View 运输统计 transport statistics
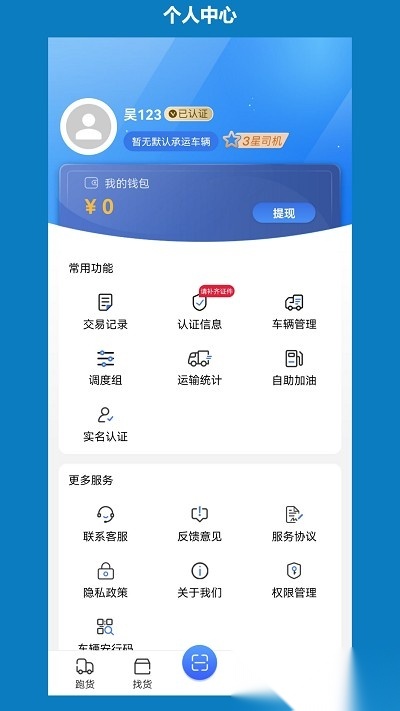 (x=200, y=368)
